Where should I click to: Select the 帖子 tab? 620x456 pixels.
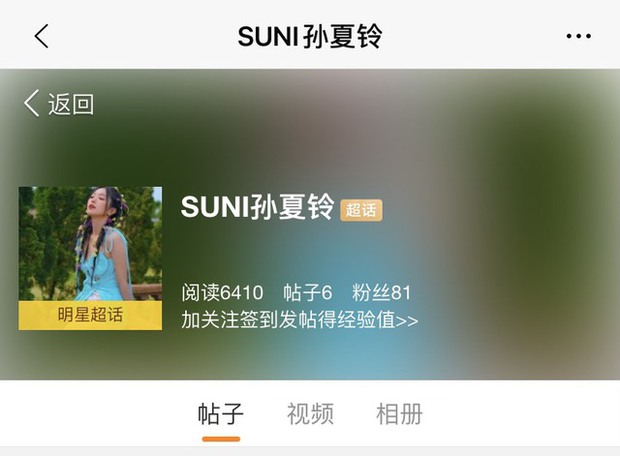pos(220,413)
